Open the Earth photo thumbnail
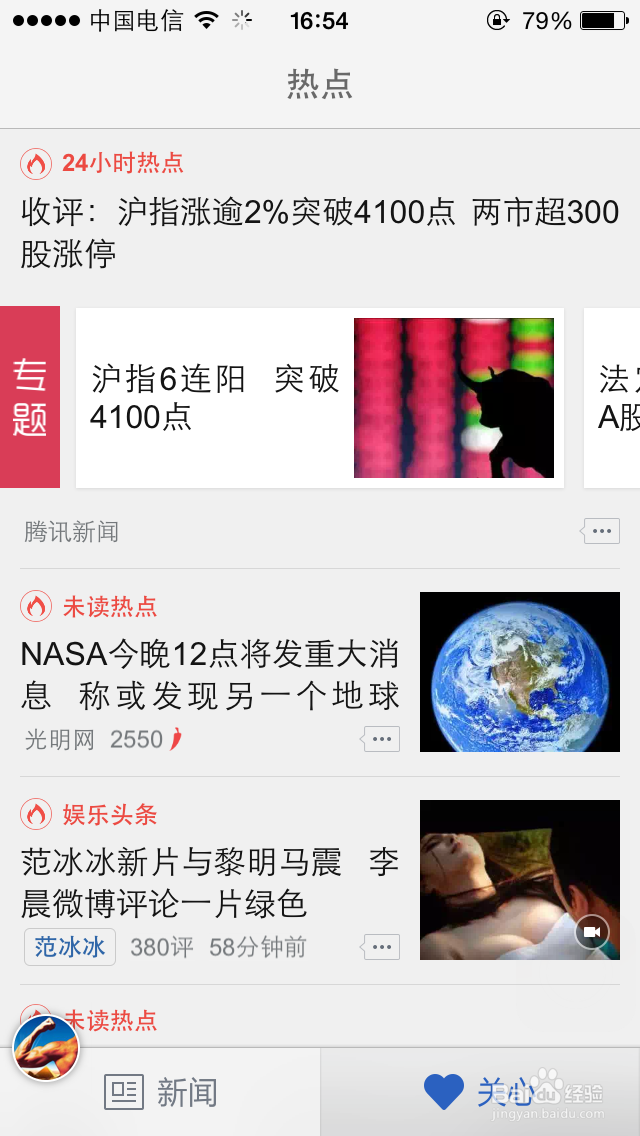This screenshot has width=640, height=1136. pos(520,672)
